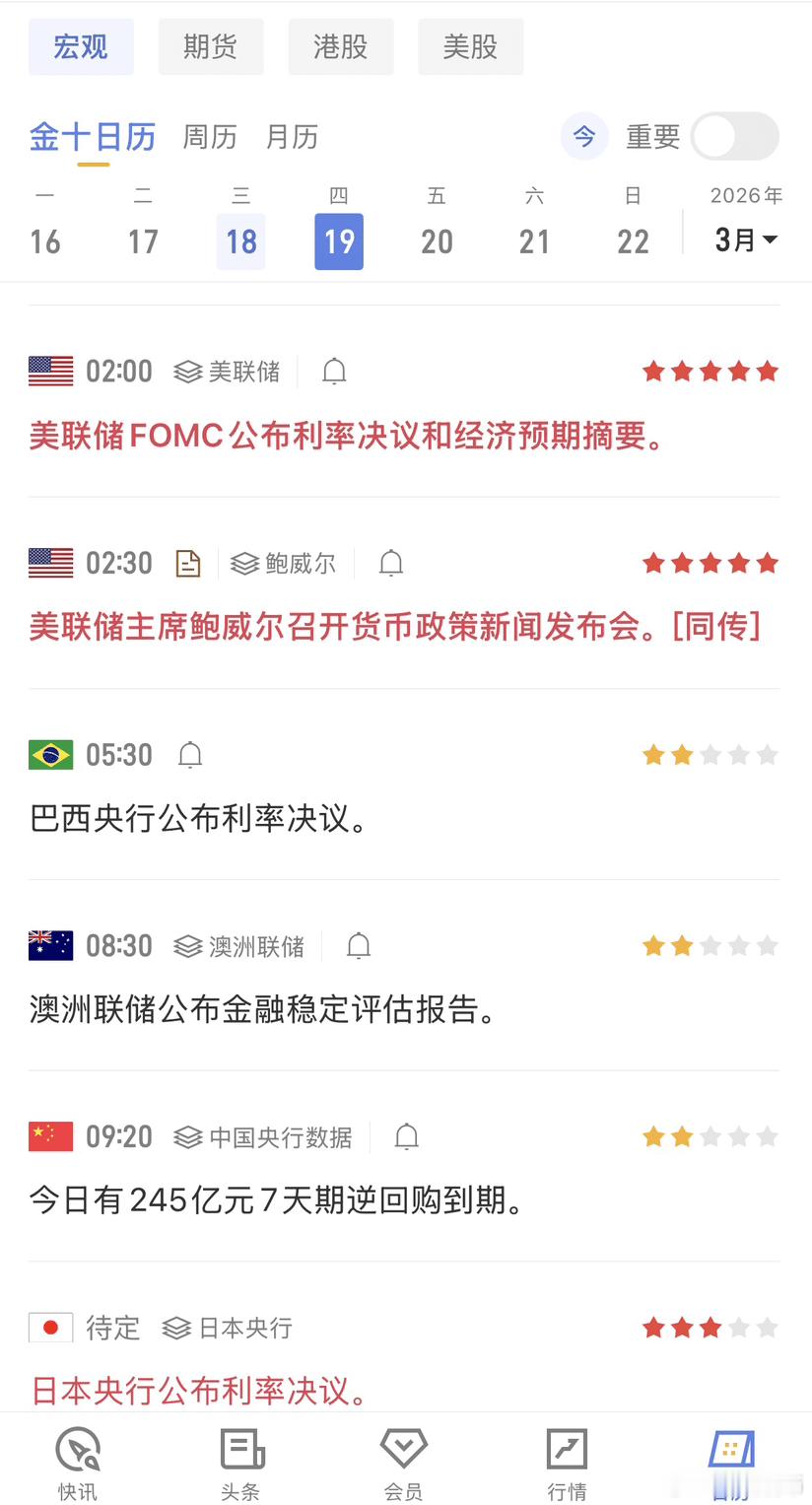
Task: Tap the 今 today button
Action: (x=584, y=137)
